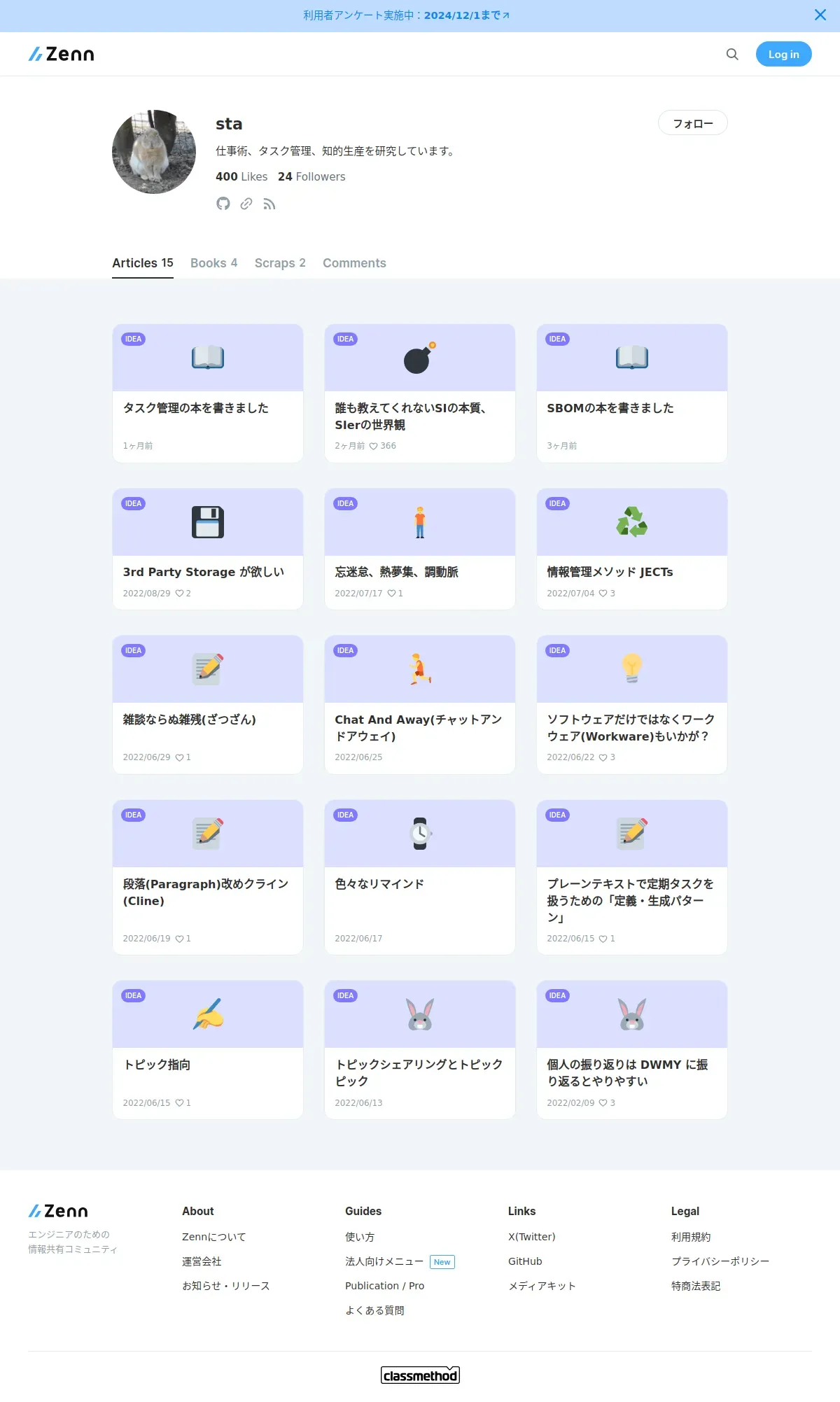
Task: Open sta's GitHub profile icon
Action: click(223, 204)
